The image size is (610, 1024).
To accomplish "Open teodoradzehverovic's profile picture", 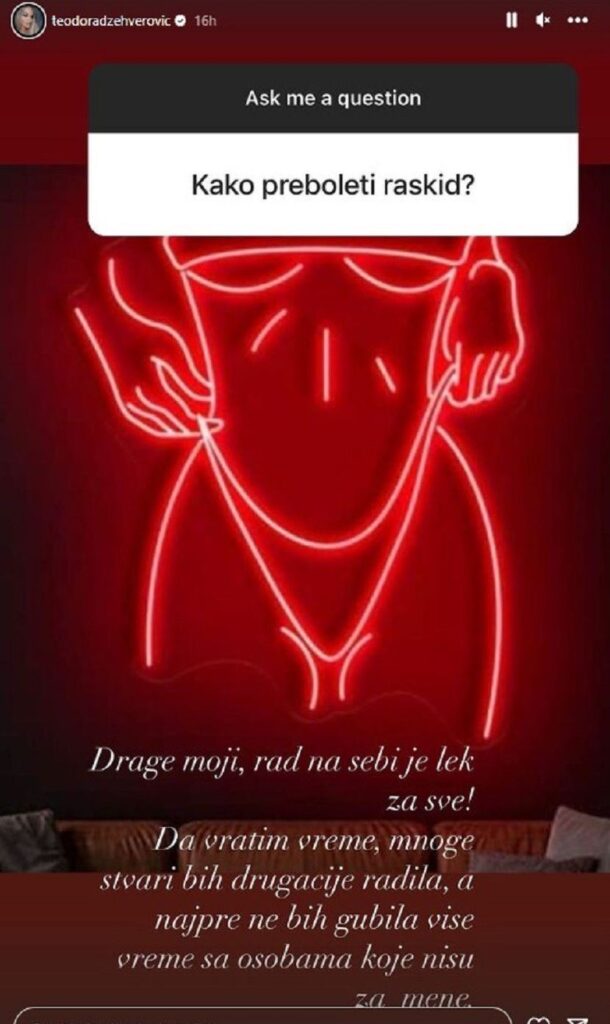I will coord(28,19).
